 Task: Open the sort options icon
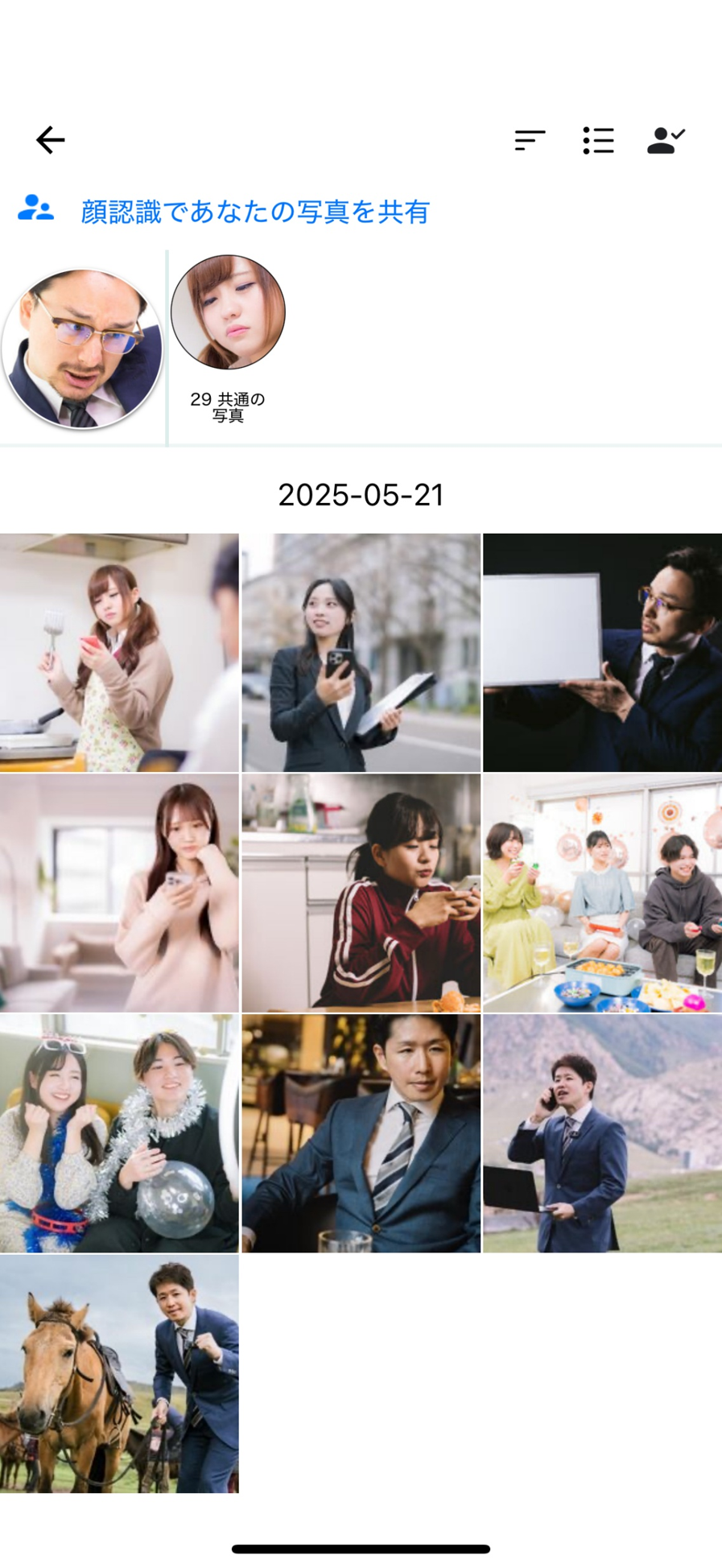pyautogui.click(x=530, y=140)
